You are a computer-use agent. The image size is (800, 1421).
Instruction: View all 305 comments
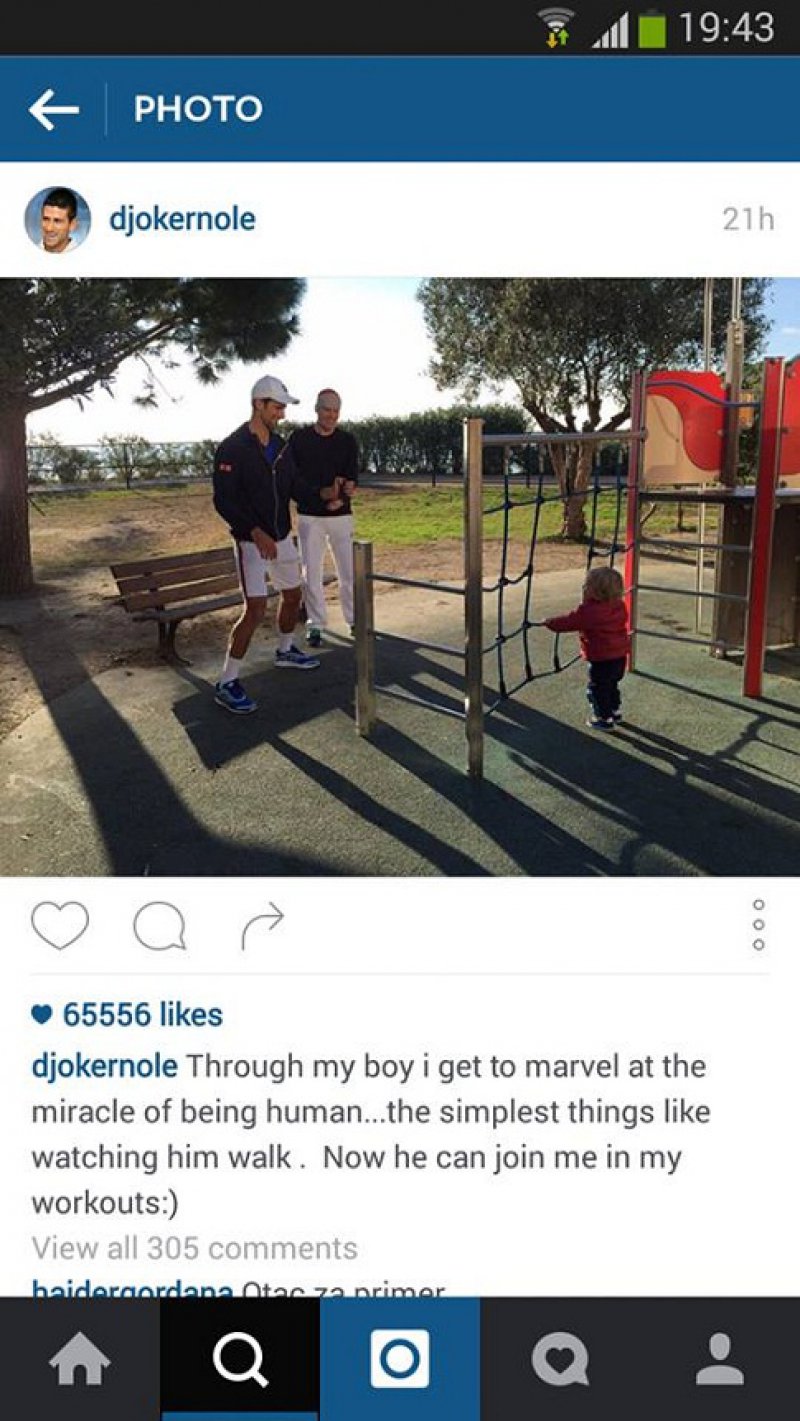tap(194, 1248)
